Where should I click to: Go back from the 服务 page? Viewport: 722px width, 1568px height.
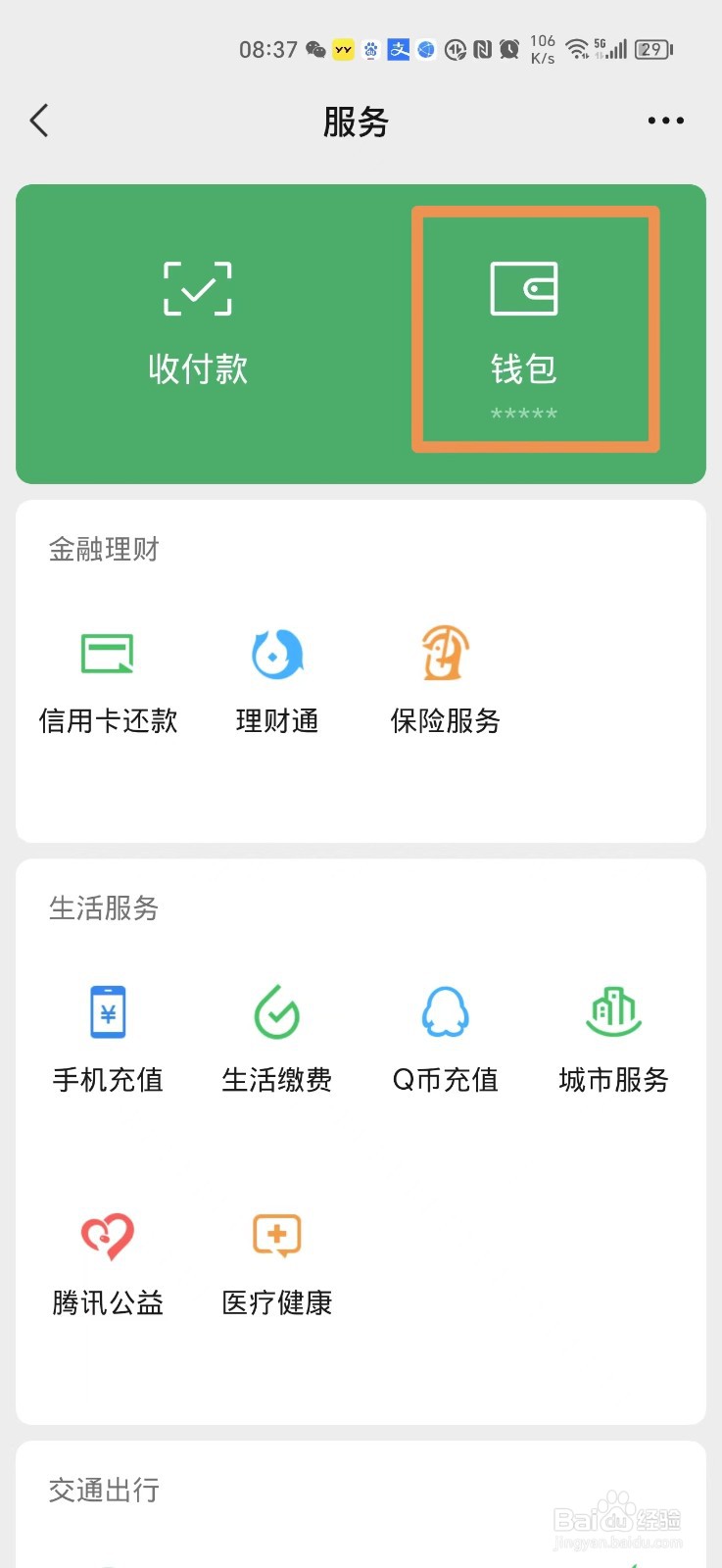click(x=39, y=121)
